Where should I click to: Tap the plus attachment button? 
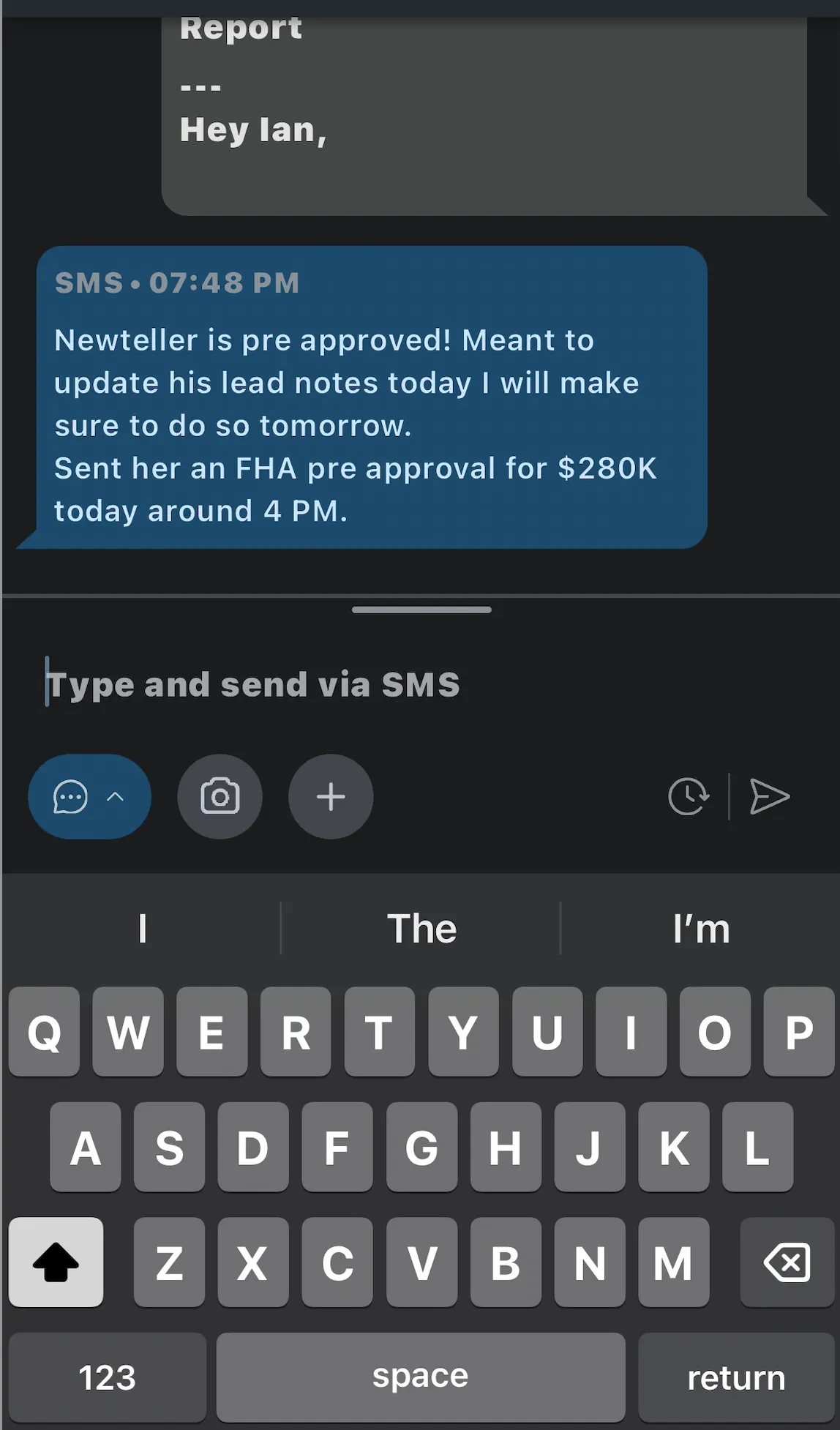pos(331,797)
